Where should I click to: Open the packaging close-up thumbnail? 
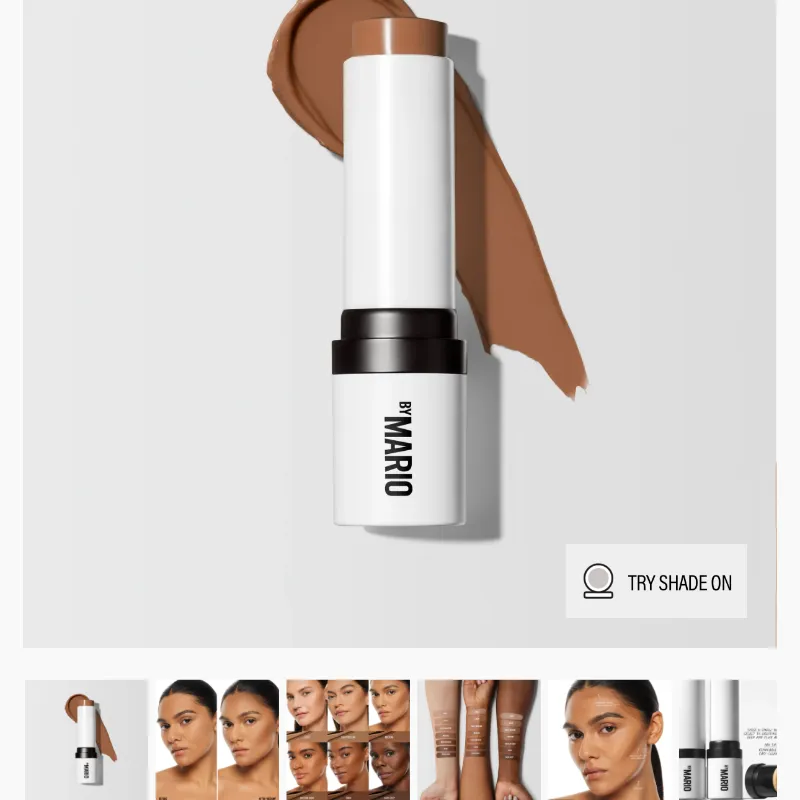click(x=727, y=739)
